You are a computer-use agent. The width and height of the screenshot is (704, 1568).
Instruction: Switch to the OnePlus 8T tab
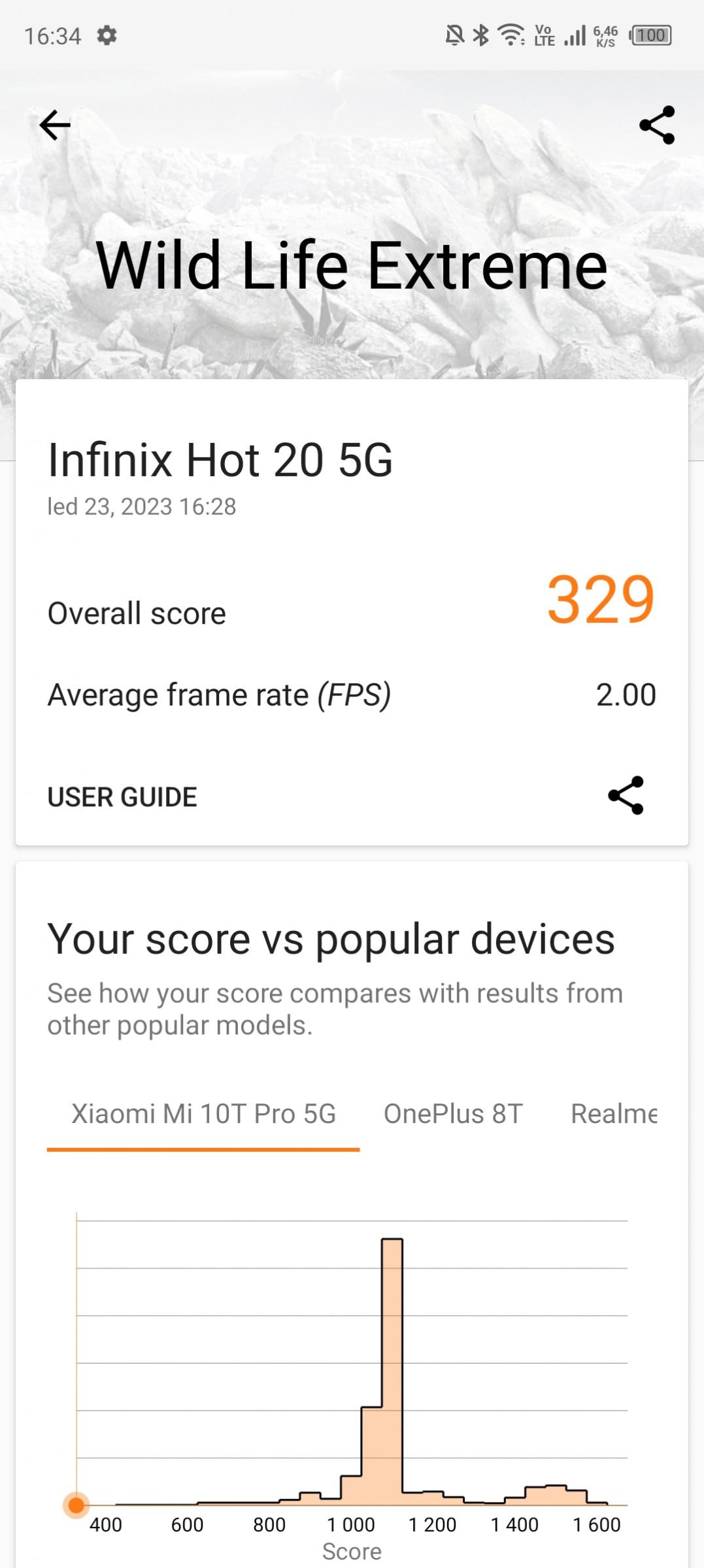pyautogui.click(x=453, y=1115)
